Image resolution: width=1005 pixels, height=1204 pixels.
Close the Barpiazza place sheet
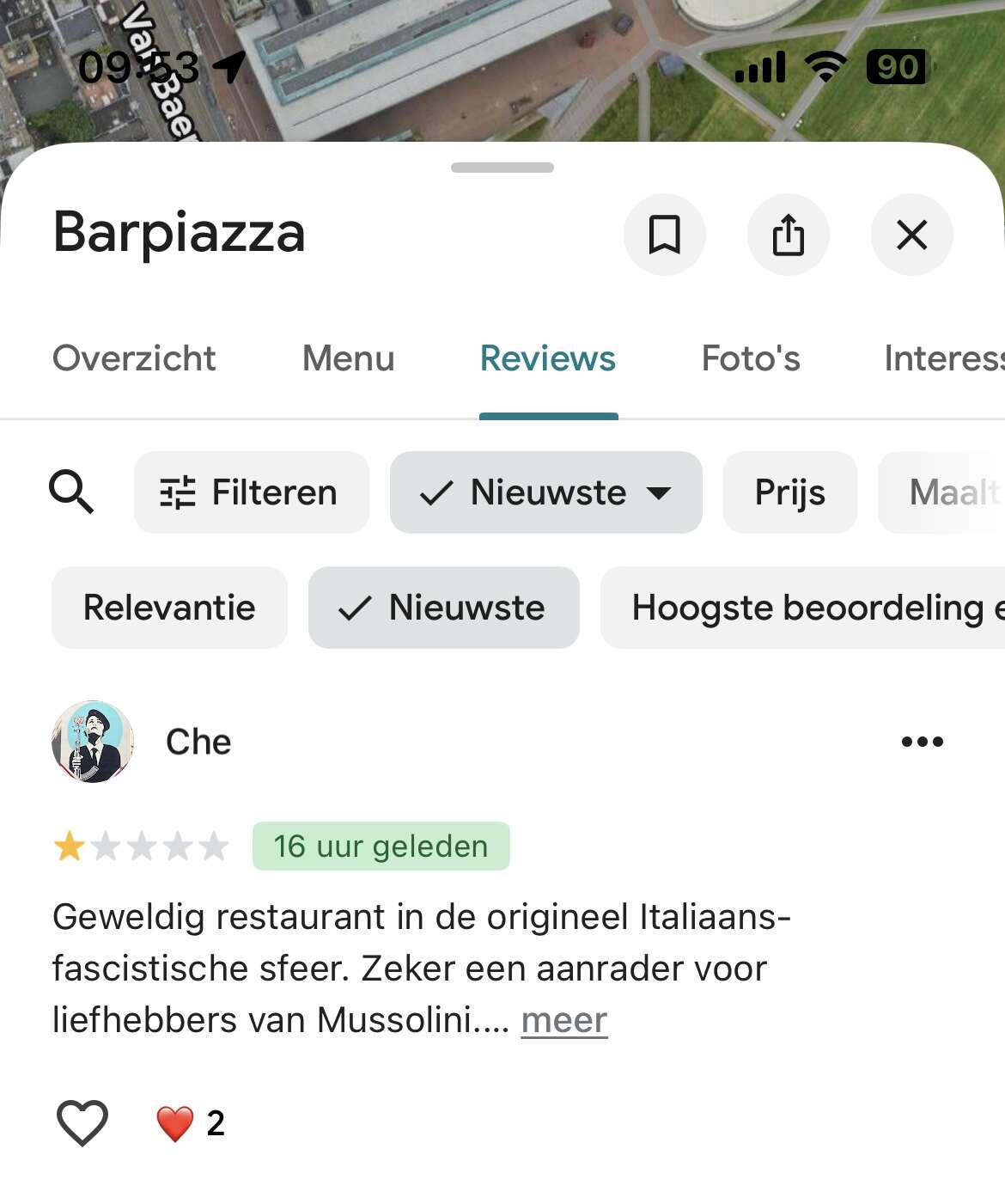pyautogui.click(x=911, y=235)
